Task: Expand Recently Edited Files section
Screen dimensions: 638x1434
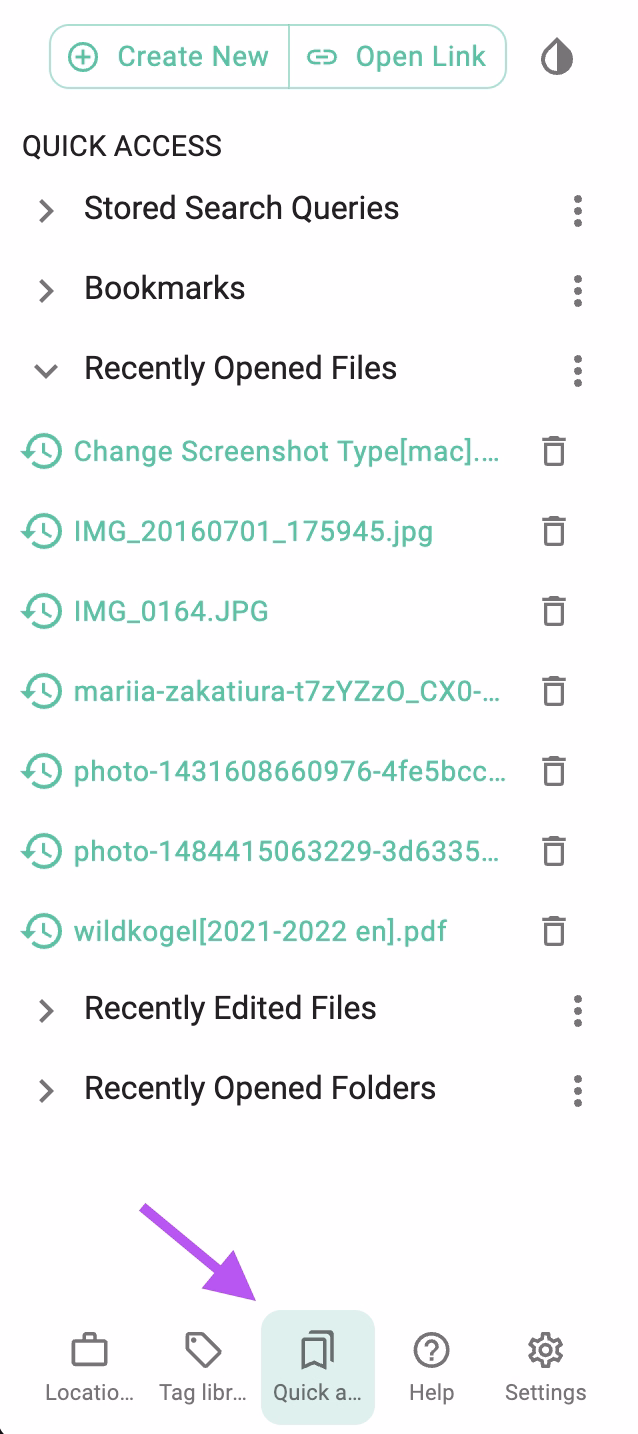Action: click(x=46, y=1010)
